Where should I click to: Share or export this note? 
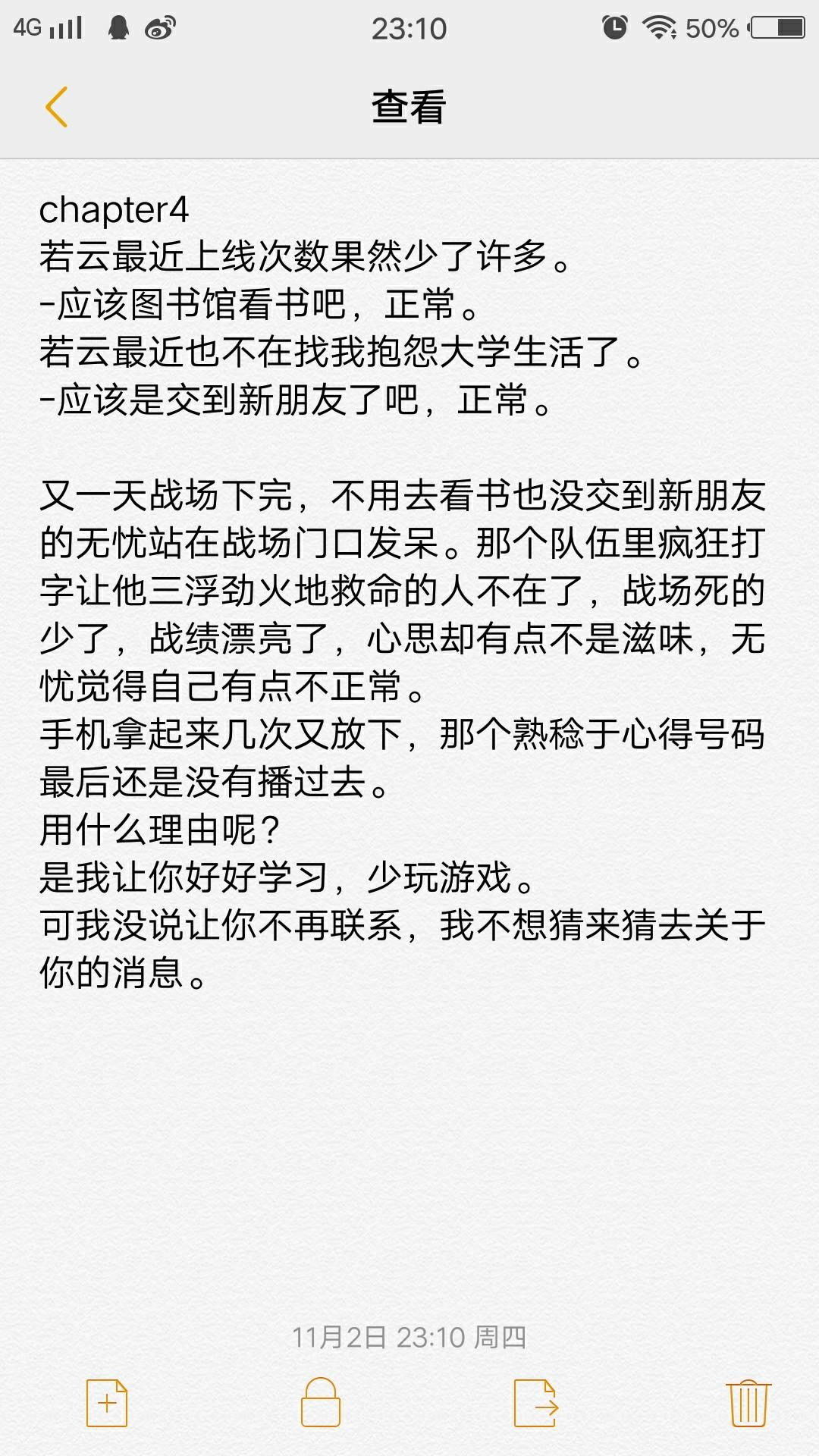tap(535, 1403)
